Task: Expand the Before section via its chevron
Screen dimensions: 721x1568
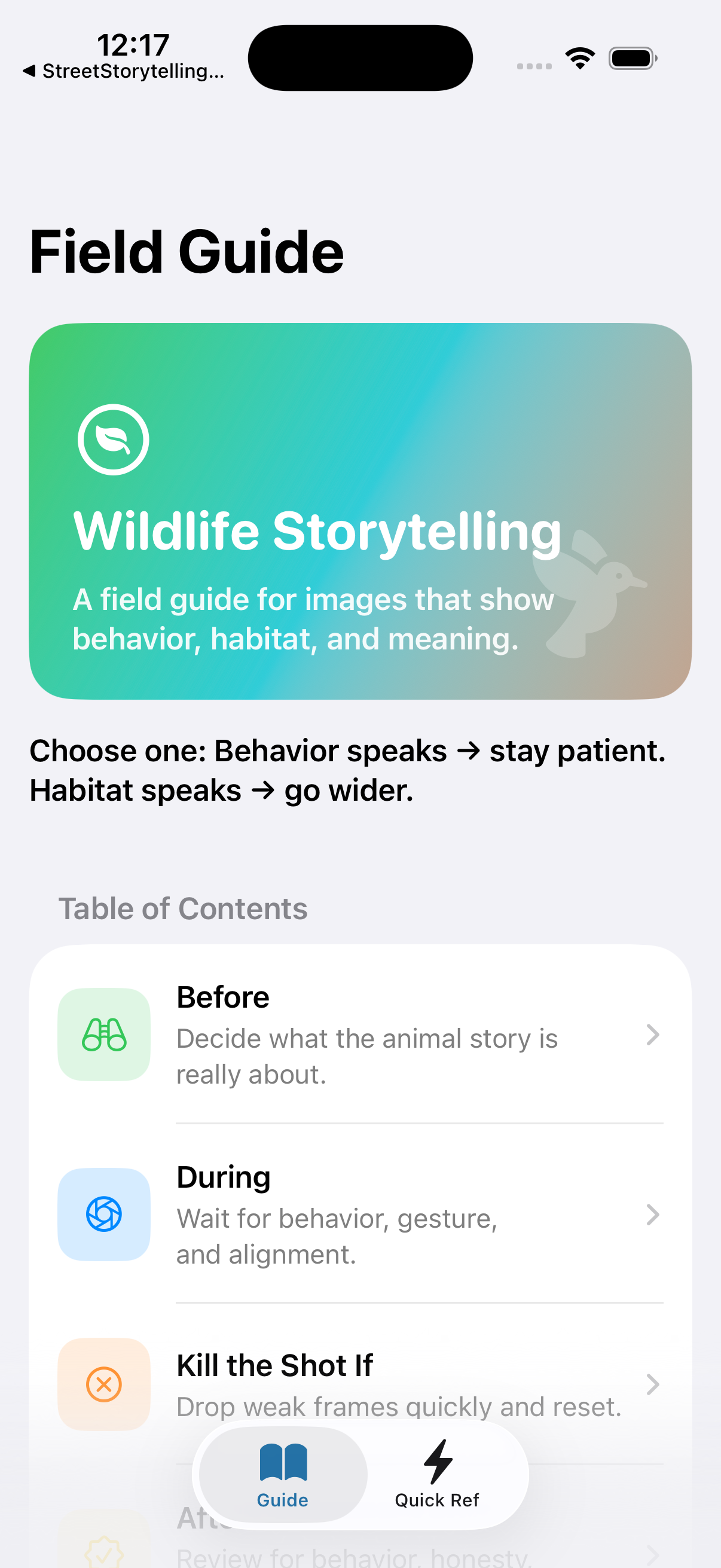Action: 652,1035
